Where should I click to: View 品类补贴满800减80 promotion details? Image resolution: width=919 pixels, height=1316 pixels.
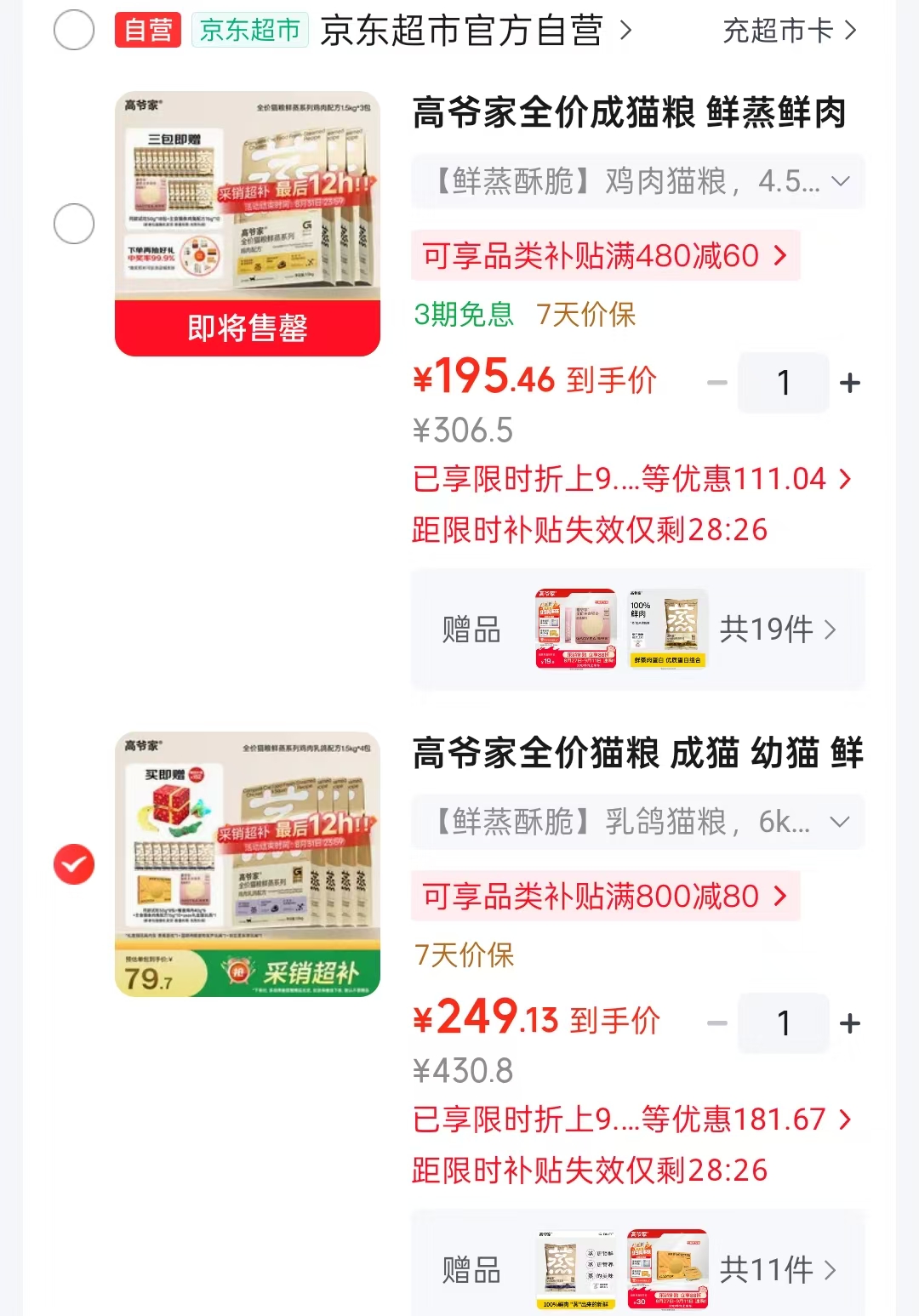click(x=605, y=896)
